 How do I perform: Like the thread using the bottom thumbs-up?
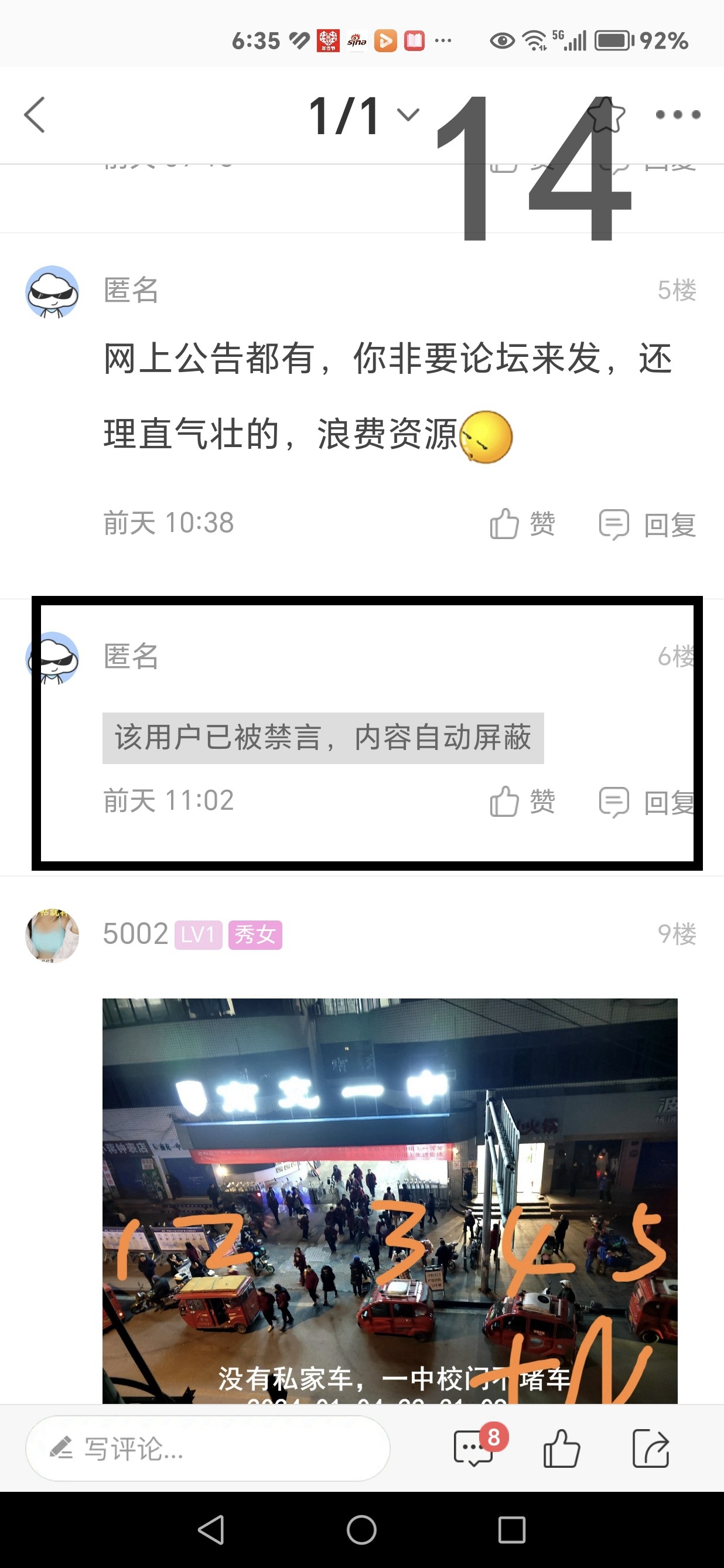coord(561,1448)
